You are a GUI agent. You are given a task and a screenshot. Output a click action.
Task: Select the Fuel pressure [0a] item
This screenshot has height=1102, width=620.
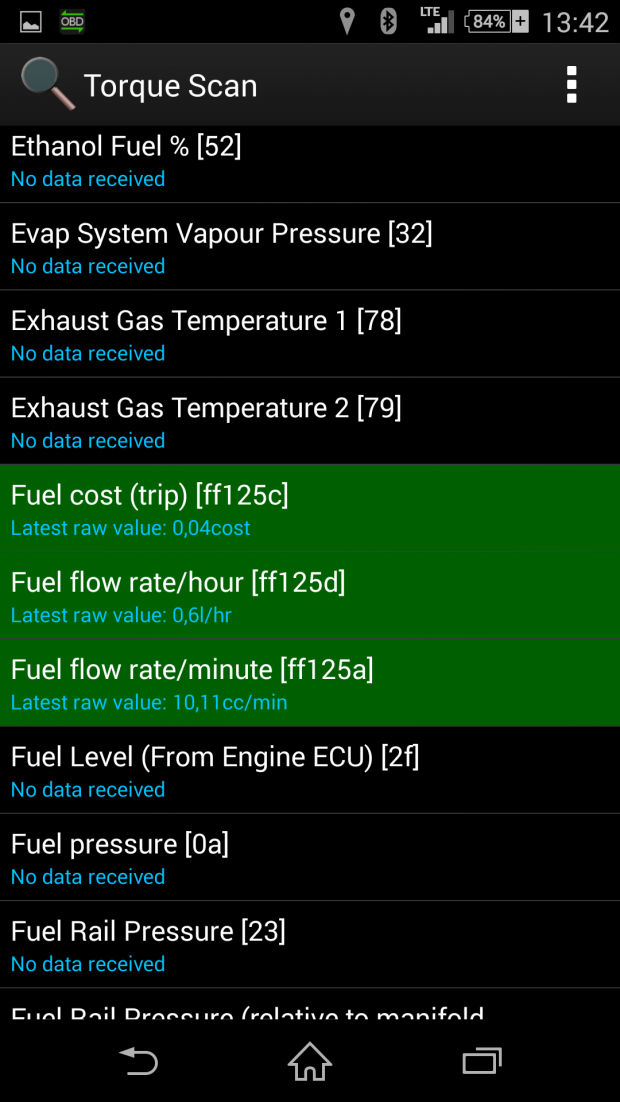pyautogui.click(x=310, y=857)
